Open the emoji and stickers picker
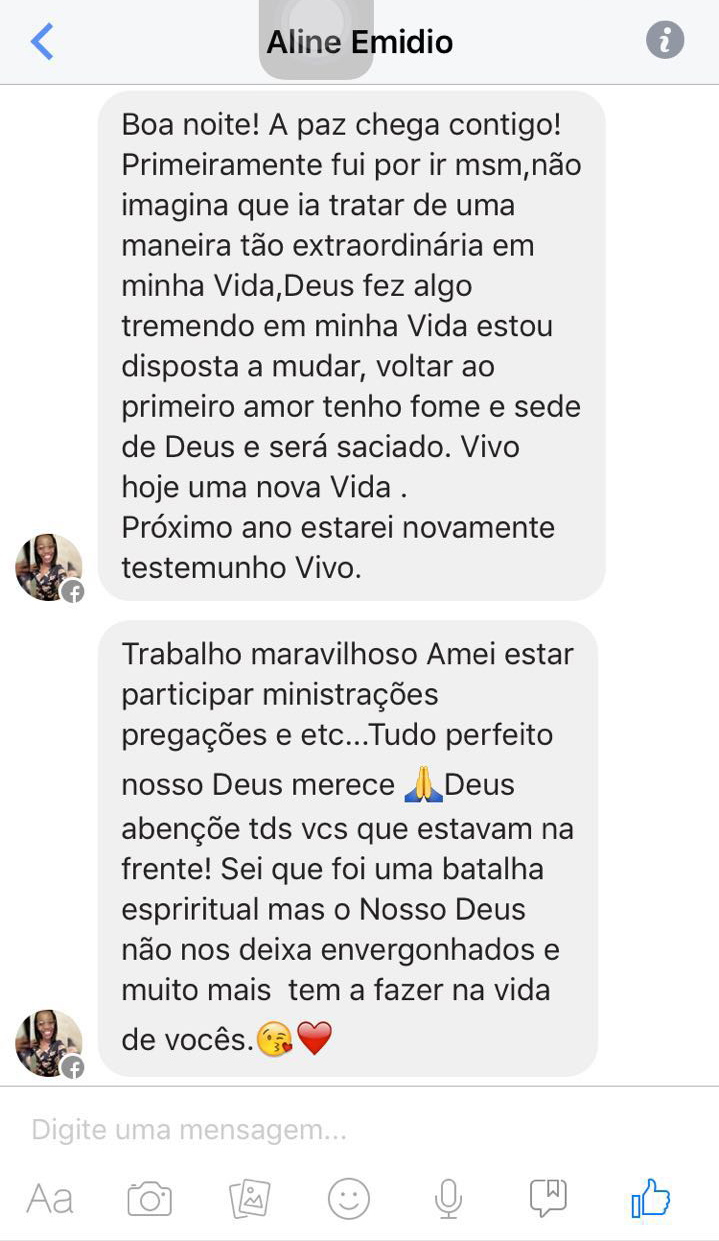The height and width of the screenshot is (1241, 719). [349, 1198]
